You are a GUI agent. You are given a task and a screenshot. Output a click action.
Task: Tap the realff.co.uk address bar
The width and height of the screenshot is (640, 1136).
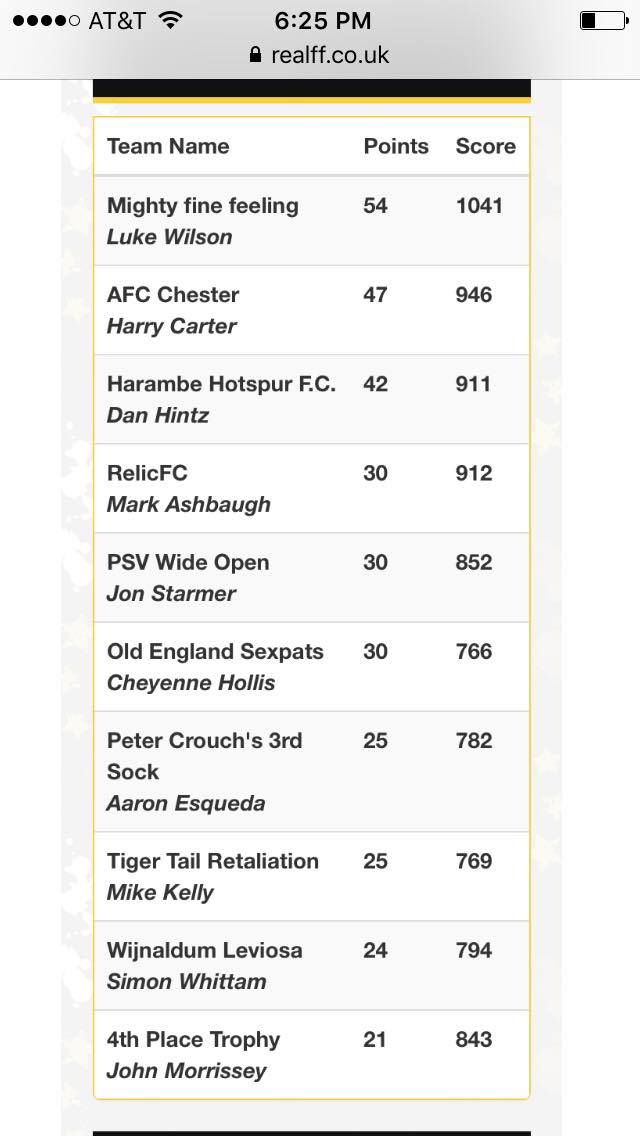pos(319,55)
